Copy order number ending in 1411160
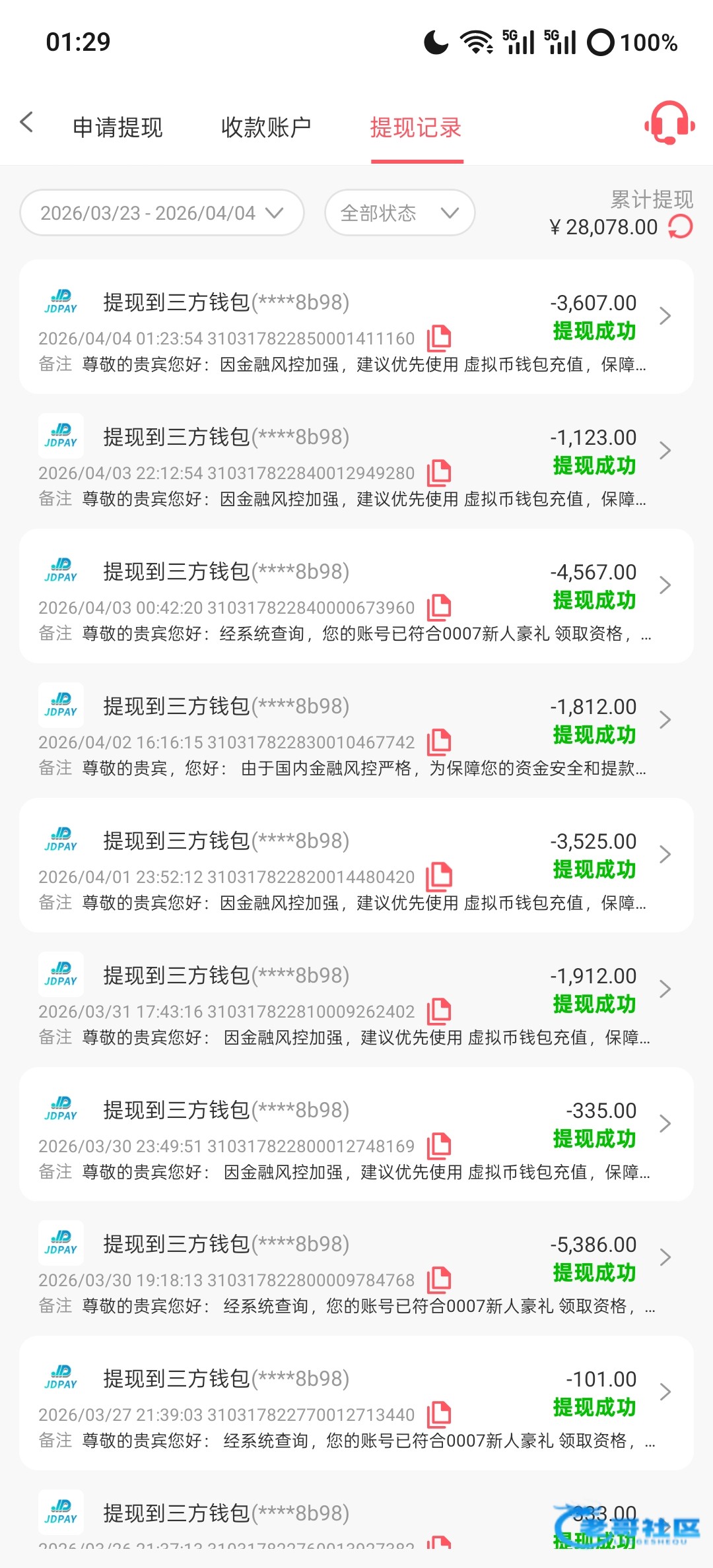This screenshot has height=1568, width=713. tap(439, 338)
